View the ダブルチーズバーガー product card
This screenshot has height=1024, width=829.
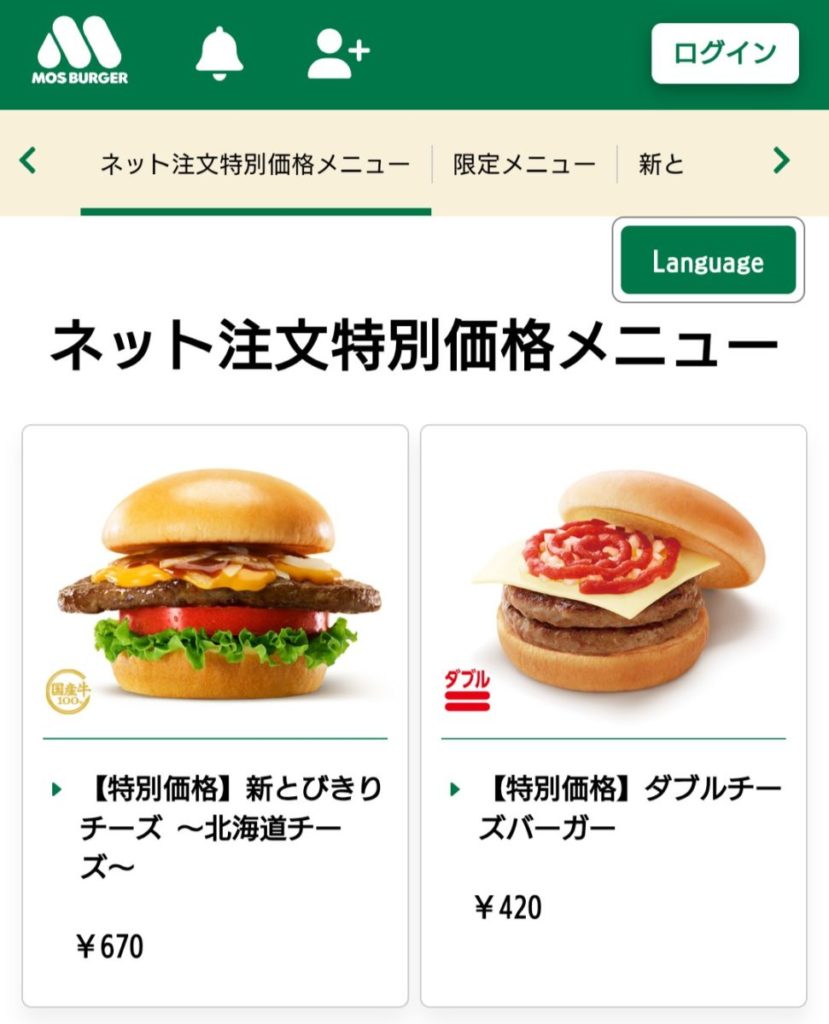(613, 715)
